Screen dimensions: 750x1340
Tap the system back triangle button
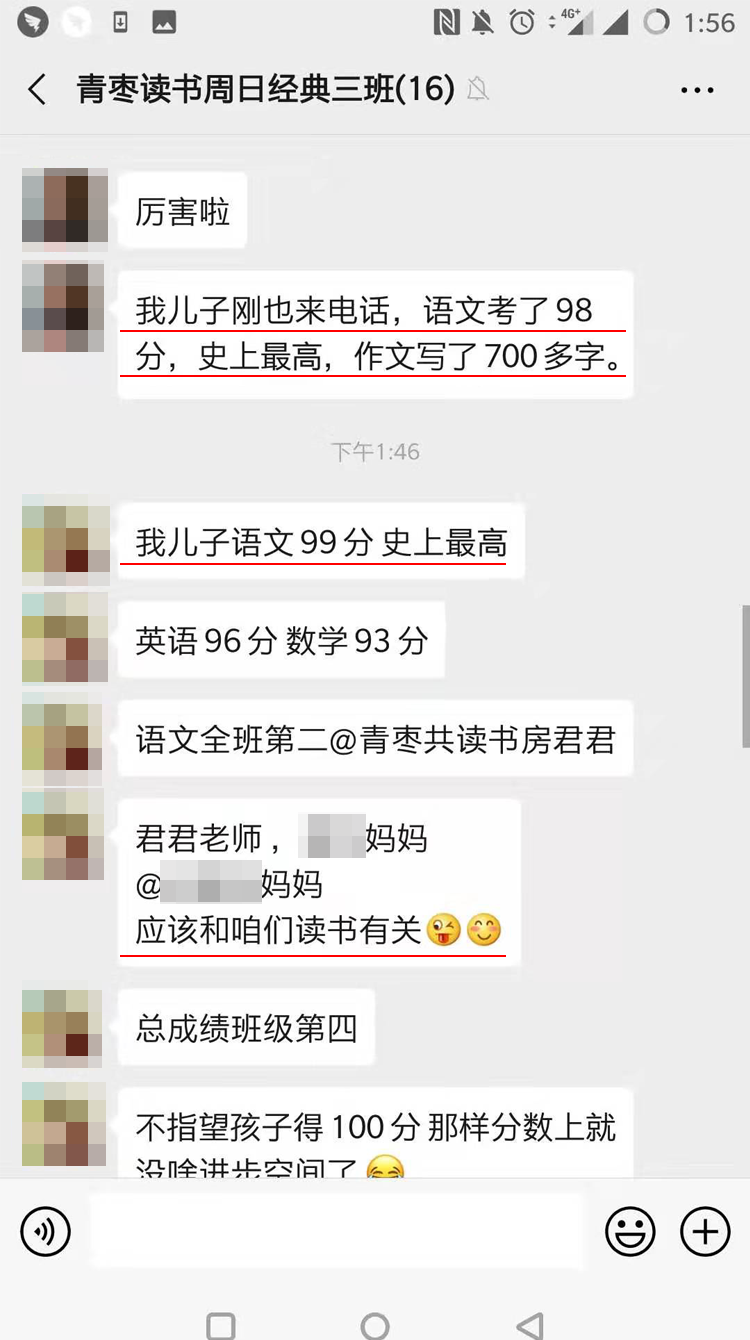tap(530, 1325)
